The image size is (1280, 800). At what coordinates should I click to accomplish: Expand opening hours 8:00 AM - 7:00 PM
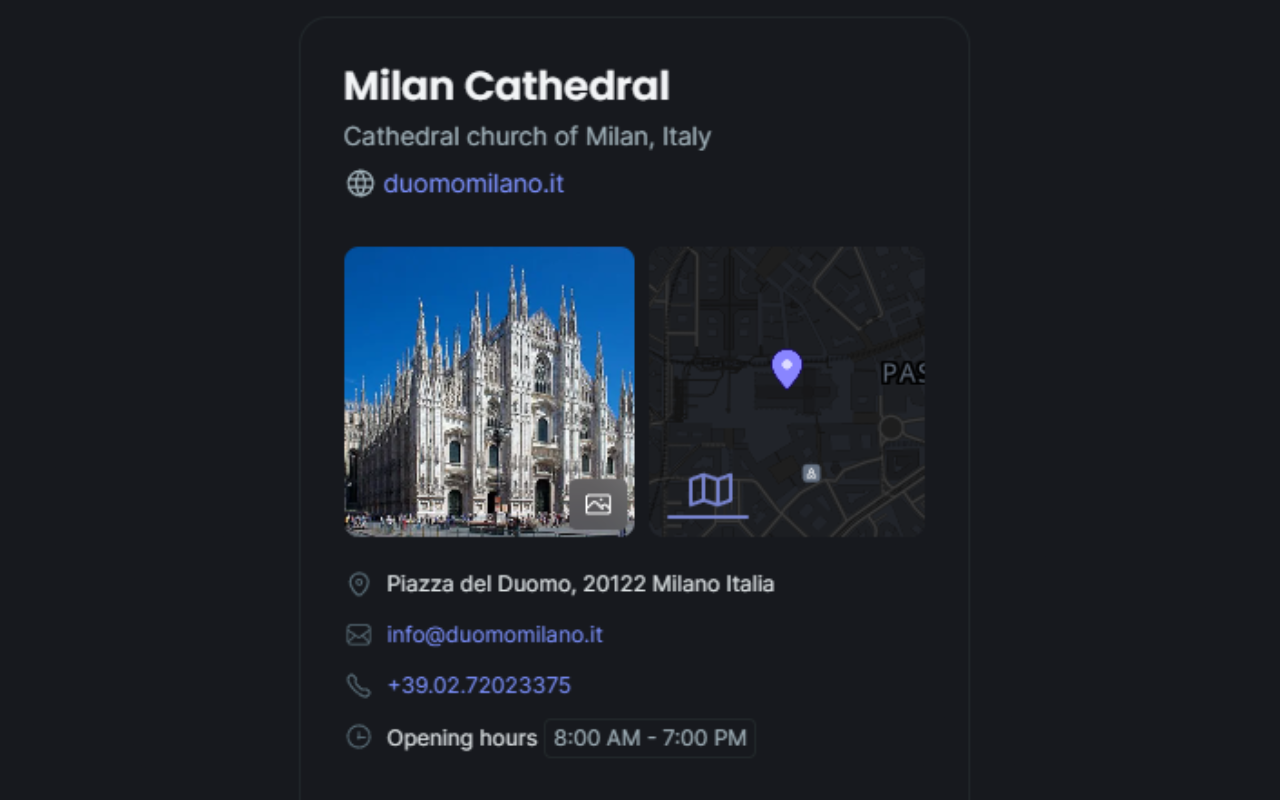click(649, 739)
